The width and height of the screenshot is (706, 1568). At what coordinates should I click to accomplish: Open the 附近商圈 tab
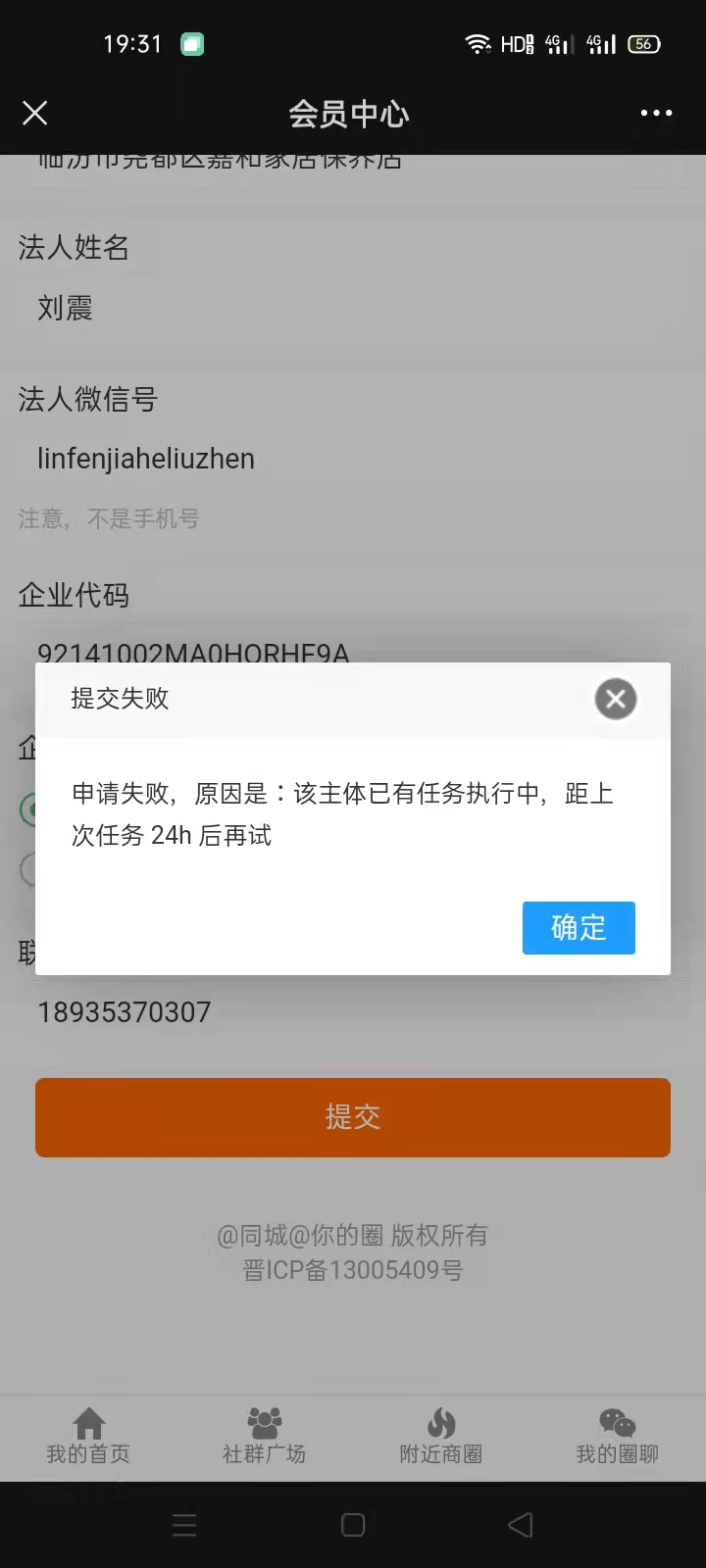coord(441,1436)
